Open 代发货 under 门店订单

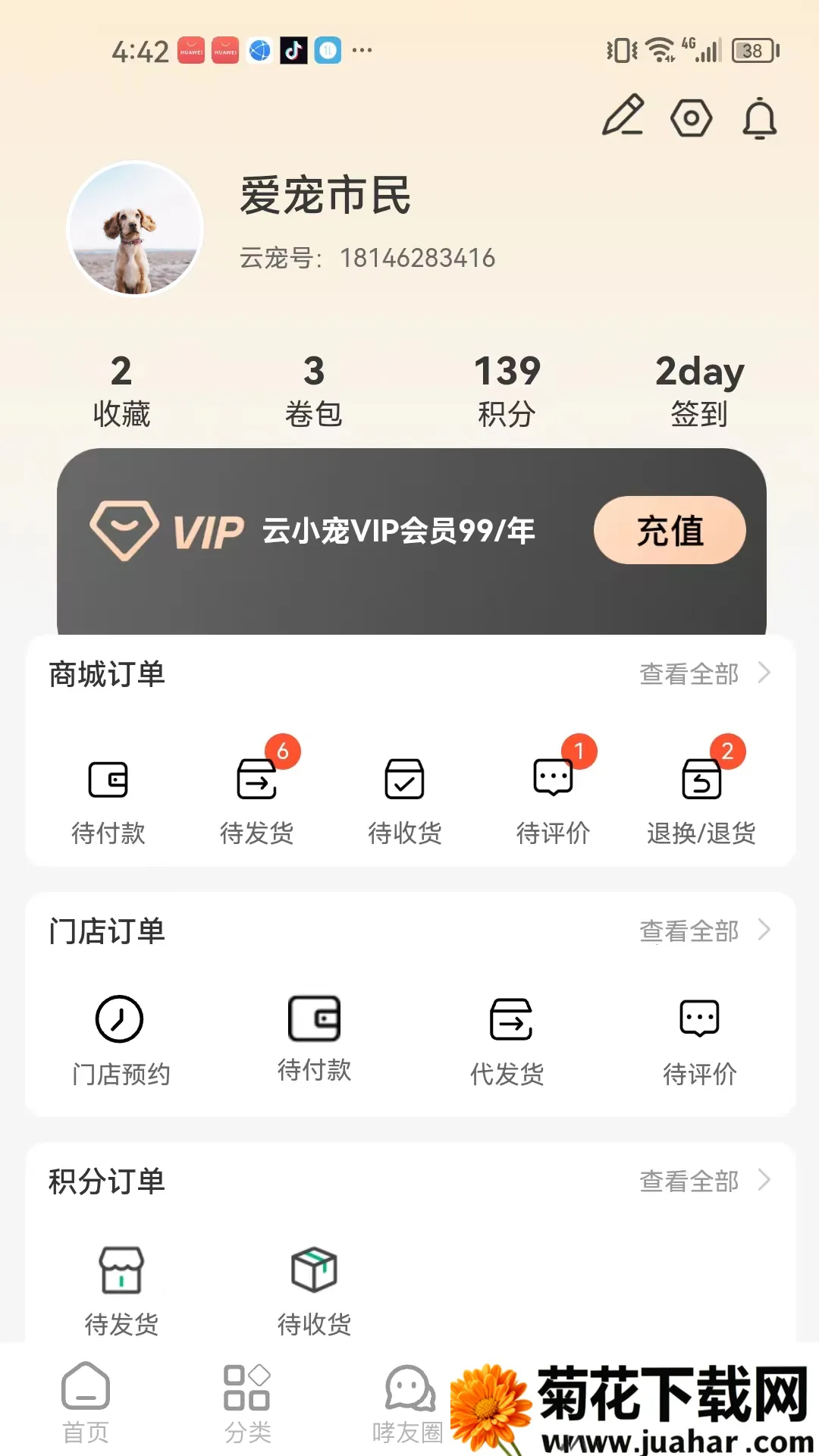(507, 1040)
